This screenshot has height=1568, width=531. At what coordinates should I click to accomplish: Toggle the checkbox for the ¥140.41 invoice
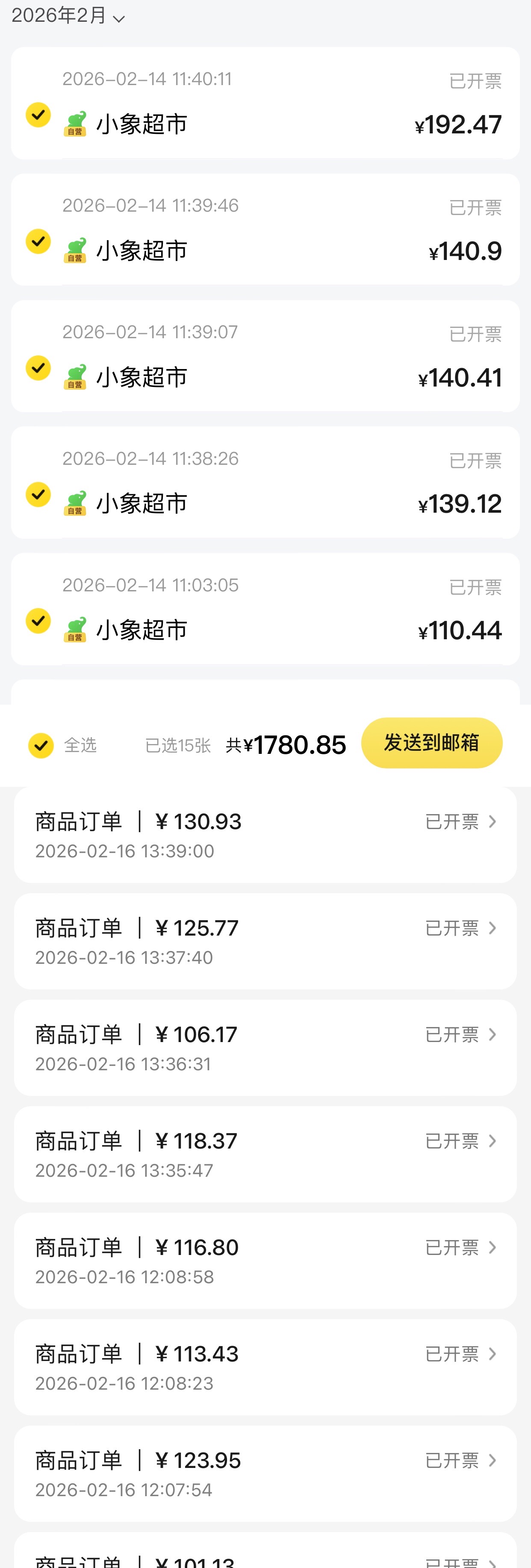38,368
